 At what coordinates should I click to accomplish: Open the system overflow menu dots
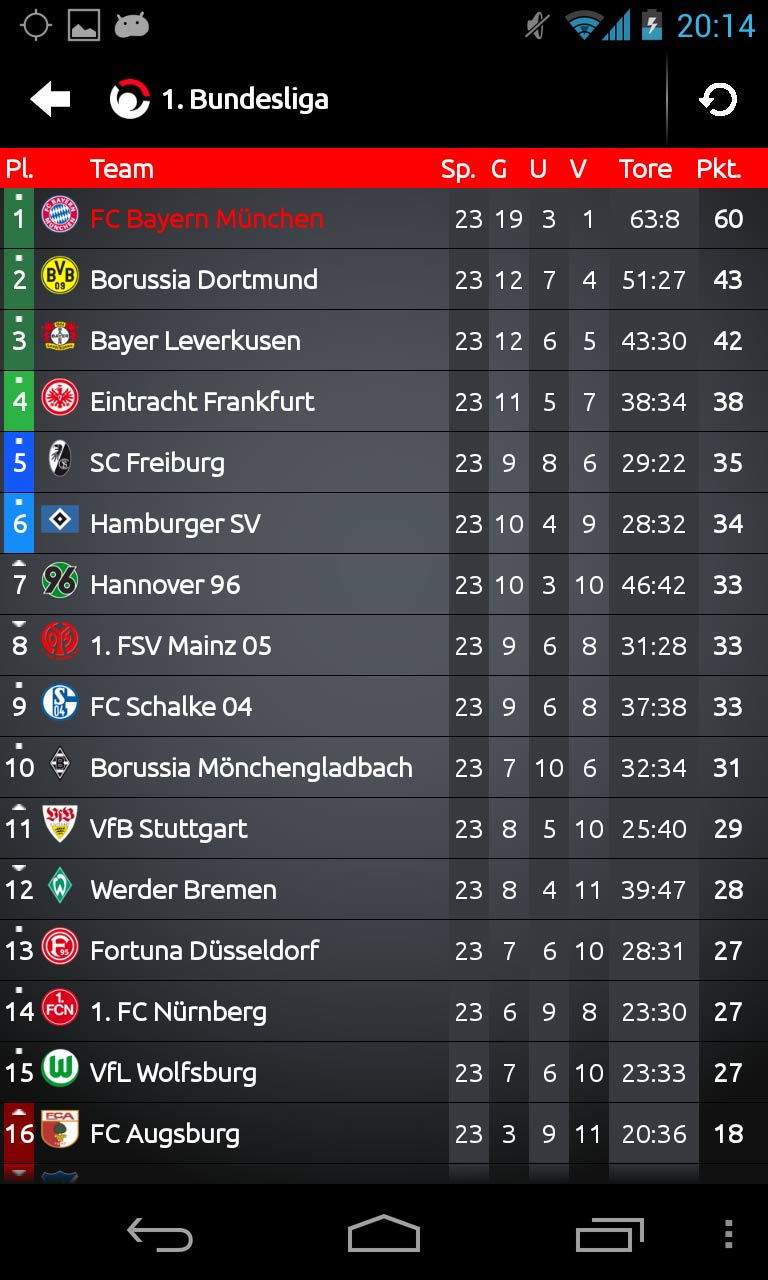click(x=728, y=1235)
